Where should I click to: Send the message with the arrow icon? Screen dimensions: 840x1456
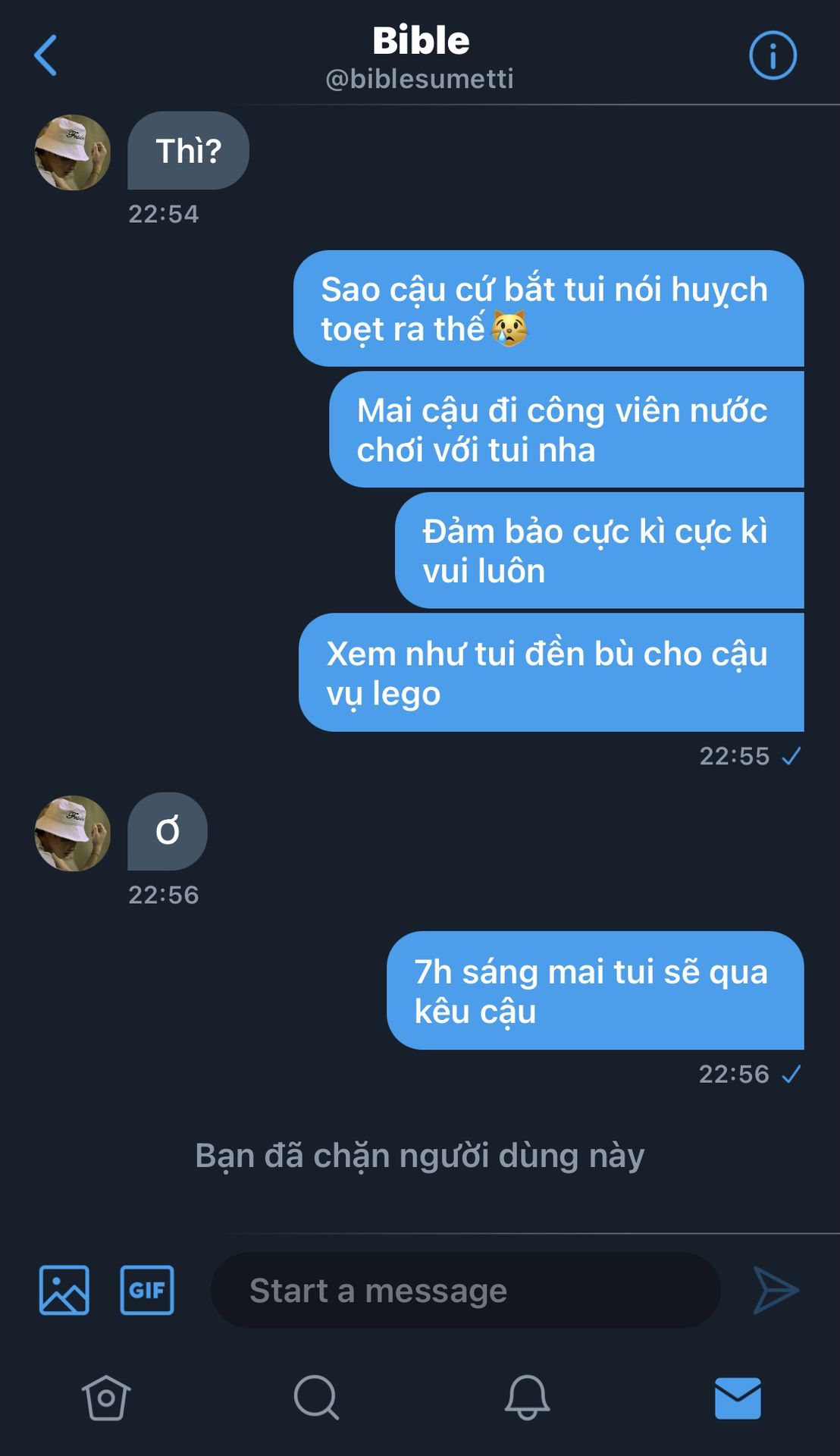776,1290
